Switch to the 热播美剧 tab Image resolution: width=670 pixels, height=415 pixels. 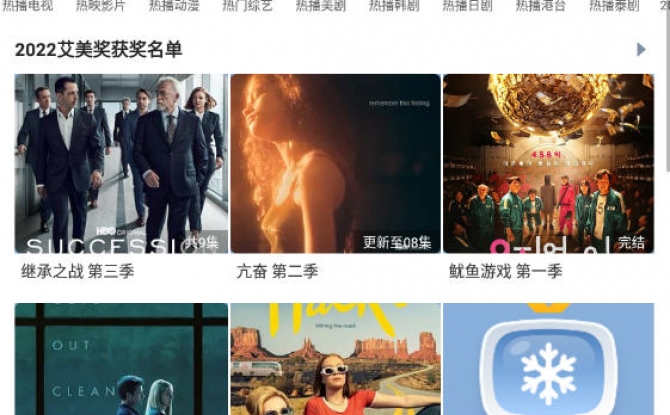point(320,6)
